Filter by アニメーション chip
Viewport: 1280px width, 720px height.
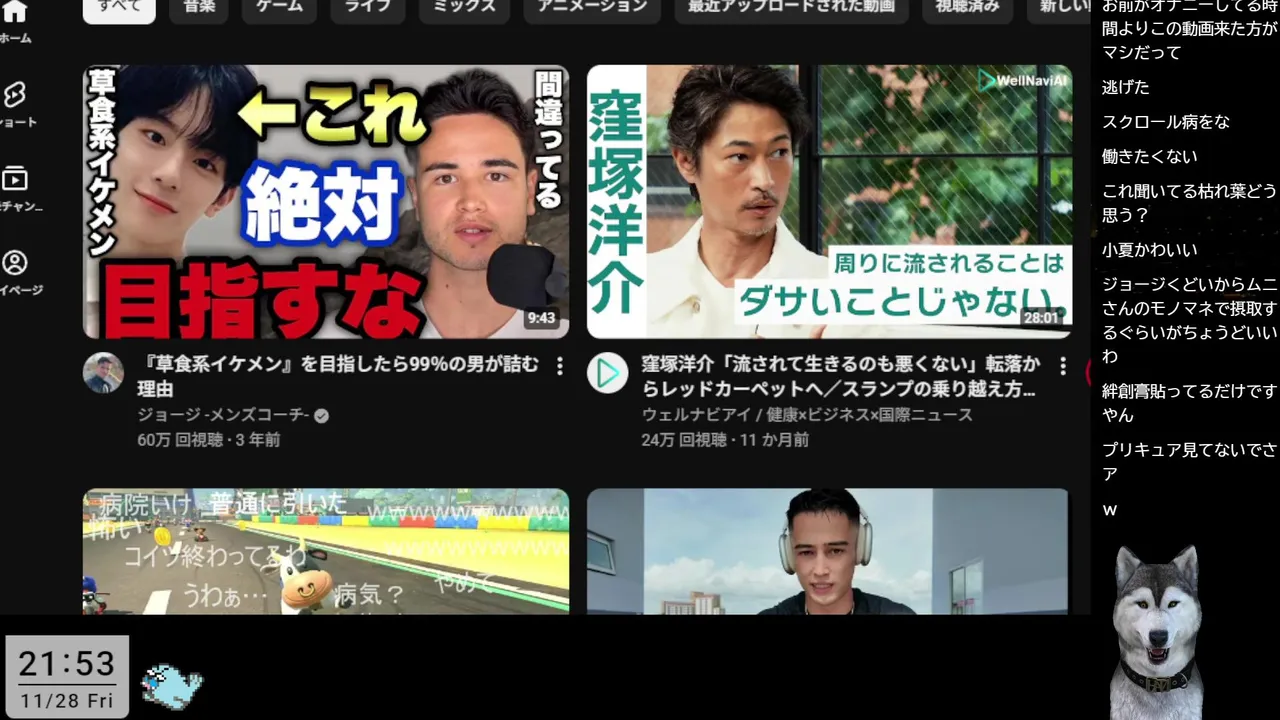(592, 7)
